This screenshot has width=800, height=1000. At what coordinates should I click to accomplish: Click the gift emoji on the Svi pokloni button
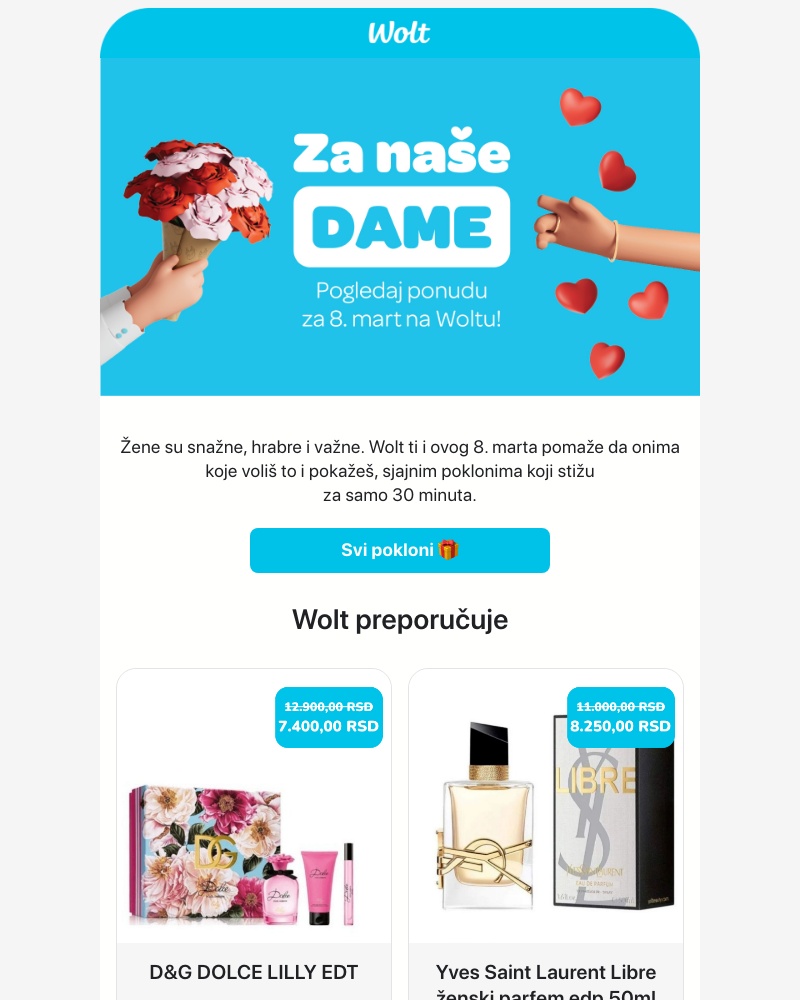pyautogui.click(x=446, y=550)
